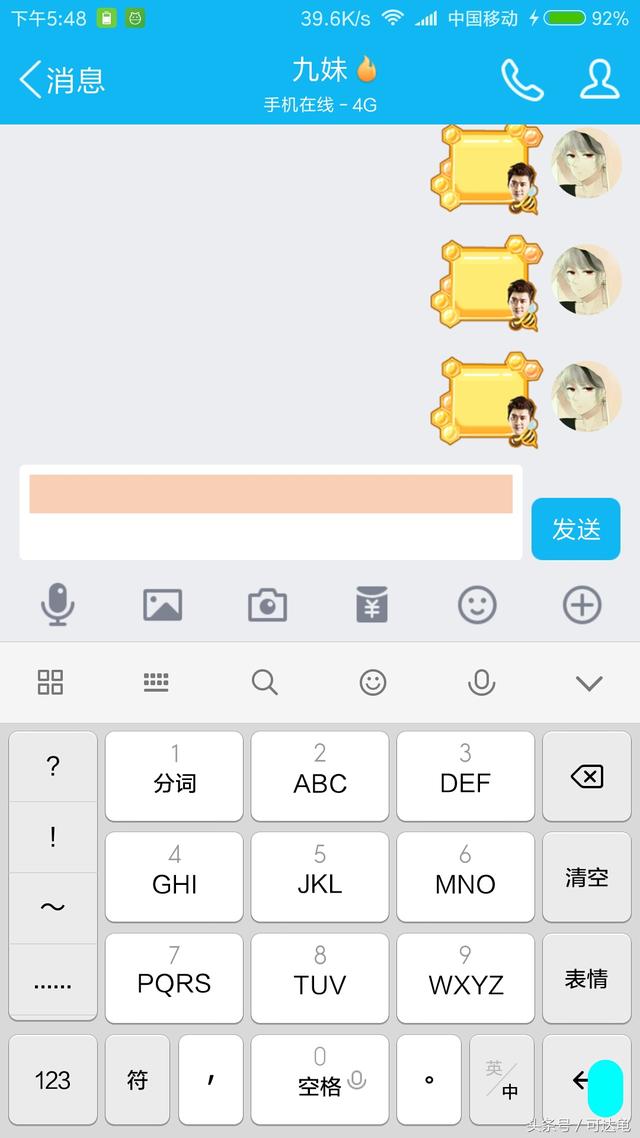Screen dimensions: 640x1138
Task: Open more options with the plus icon
Action: coord(582,605)
